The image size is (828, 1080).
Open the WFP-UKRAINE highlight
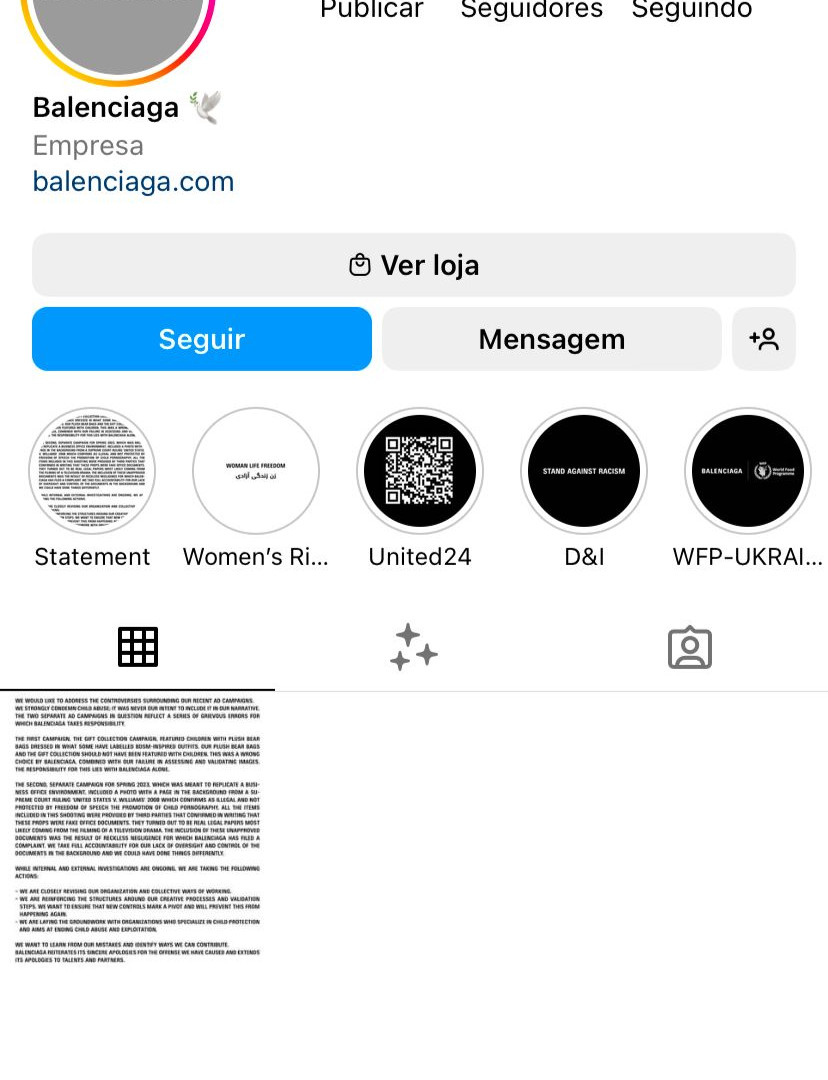click(x=748, y=471)
